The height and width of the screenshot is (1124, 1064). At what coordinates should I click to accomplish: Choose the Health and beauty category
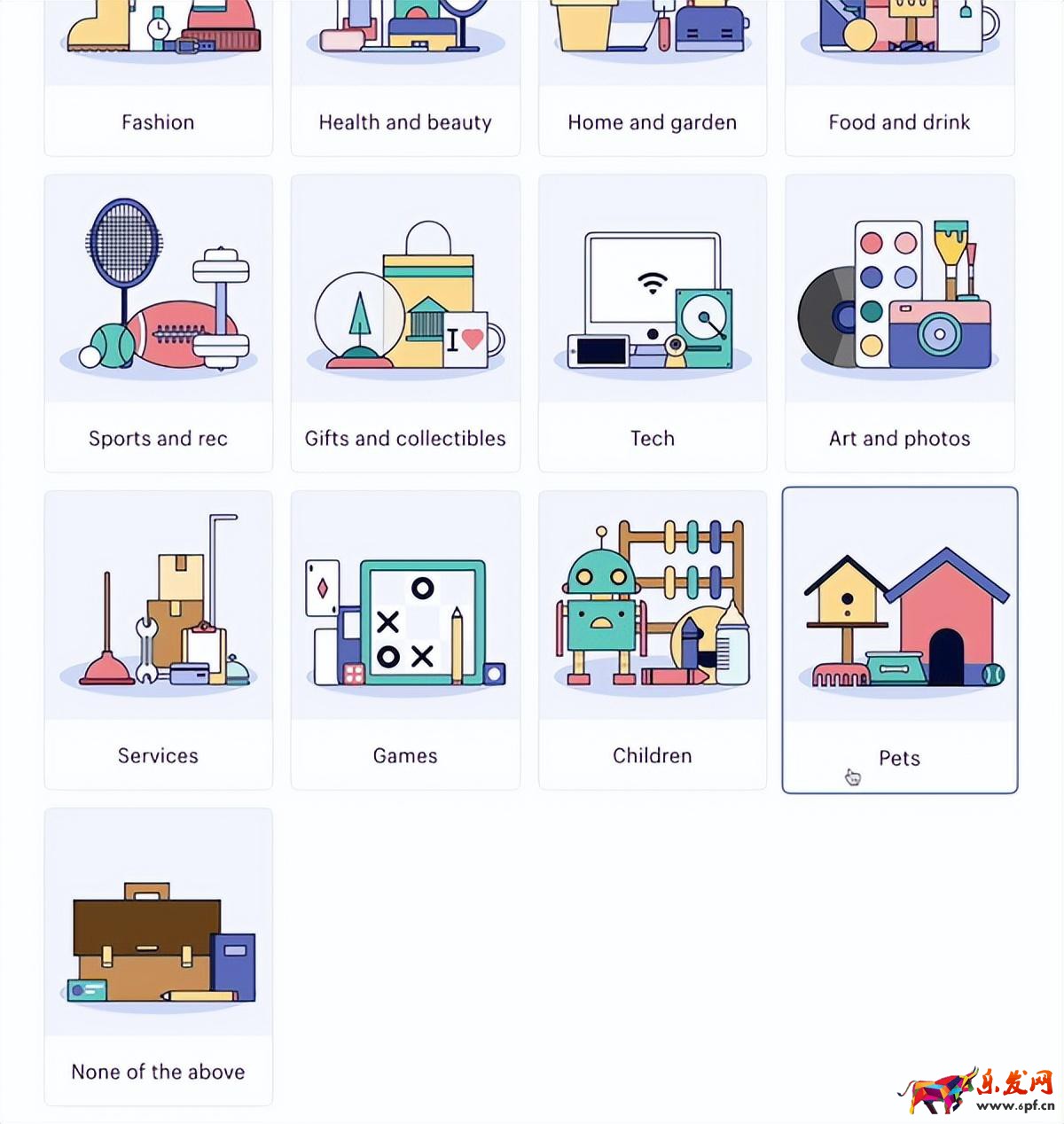point(404,80)
